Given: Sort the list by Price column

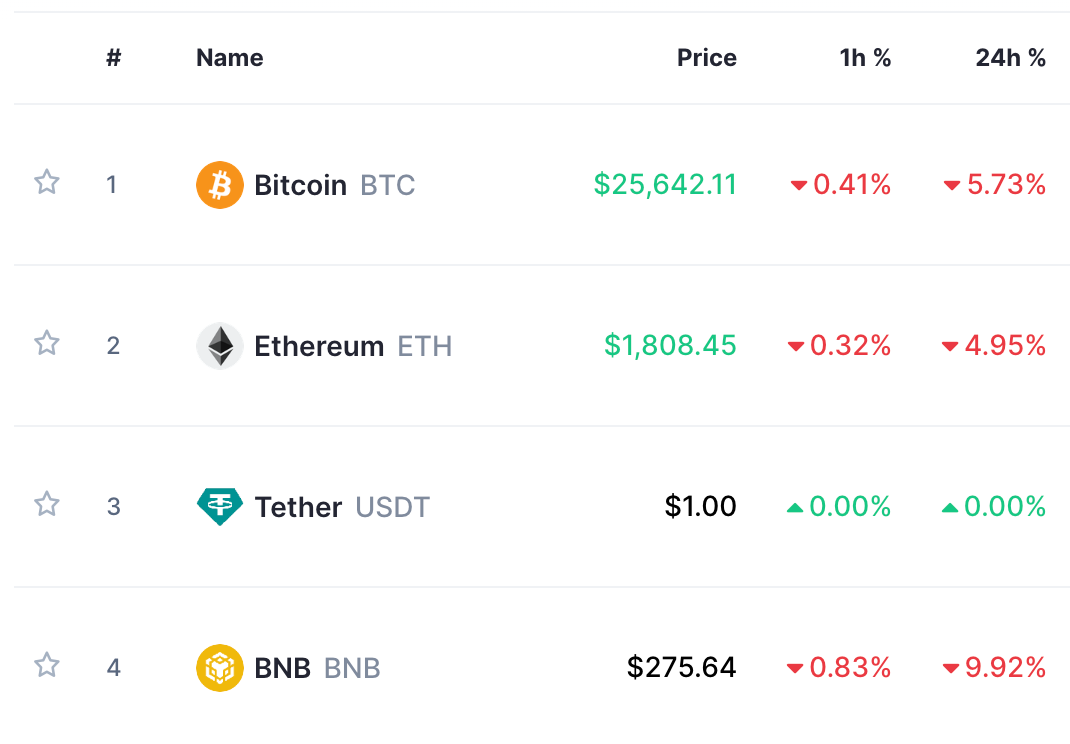Looking at the screenshot, I should pos(706,58).
